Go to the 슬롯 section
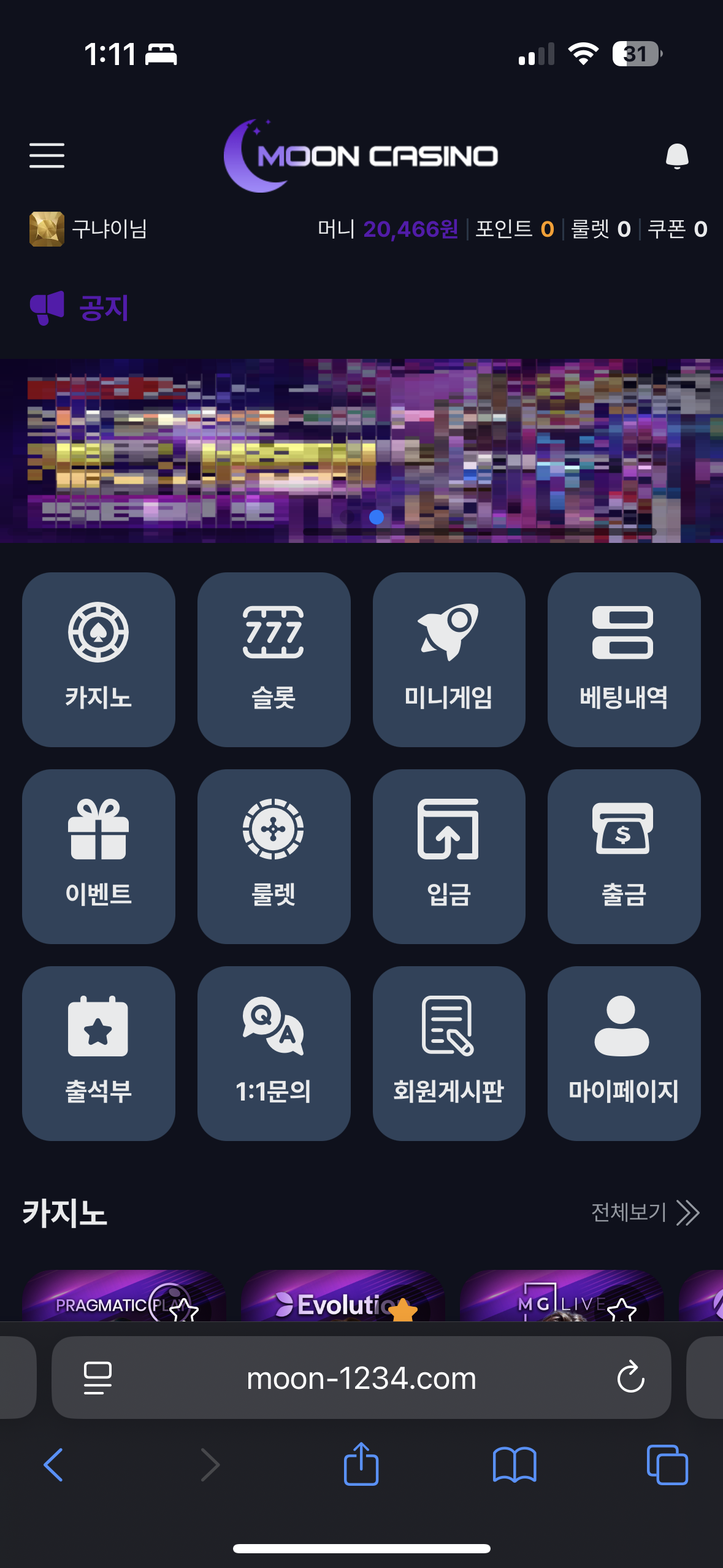Image resolution: width=723 pixels, height=1568 pixels. (x=274, y=659)
